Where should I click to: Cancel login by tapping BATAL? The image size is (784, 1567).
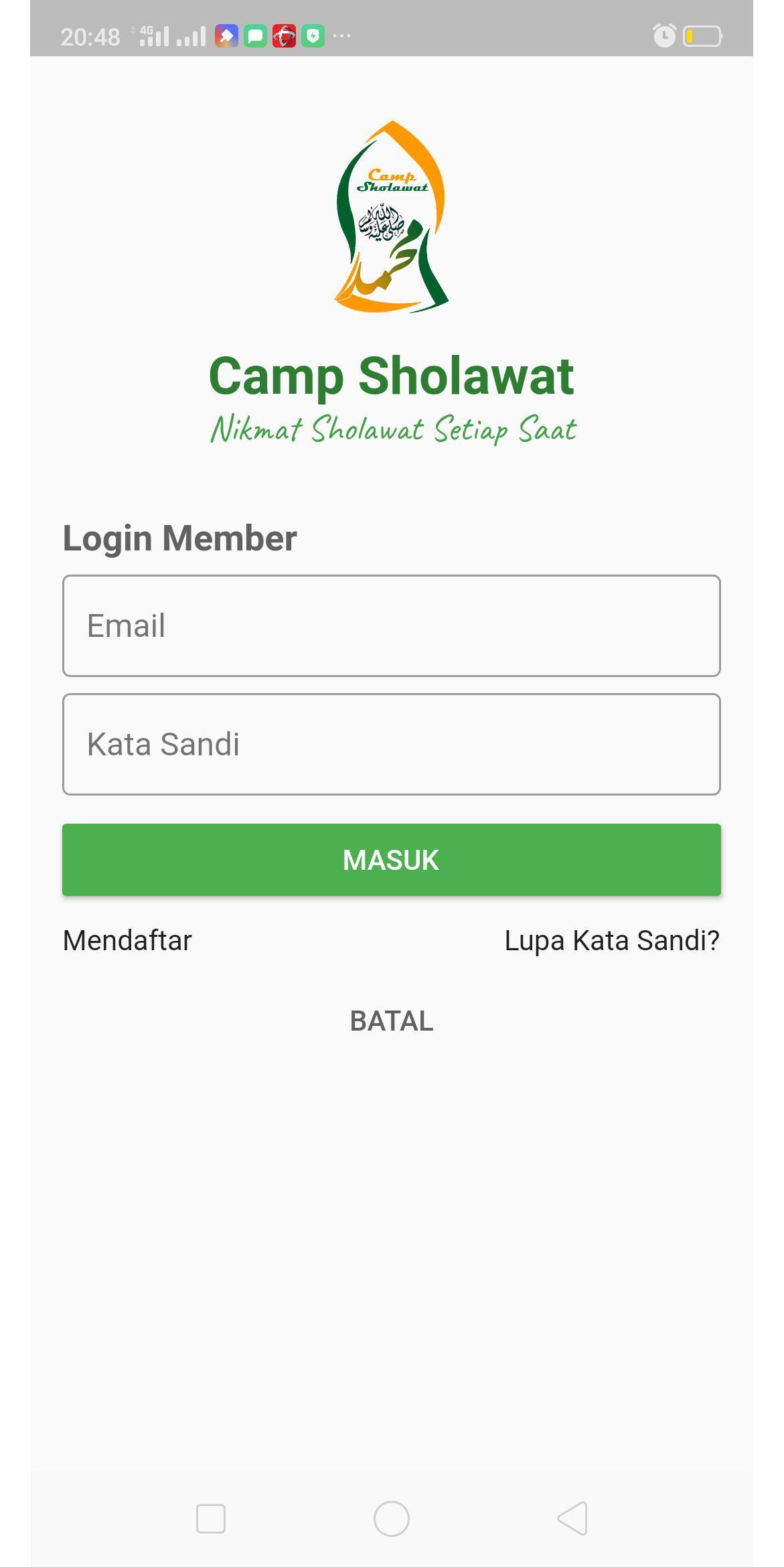click(392, 1021)
